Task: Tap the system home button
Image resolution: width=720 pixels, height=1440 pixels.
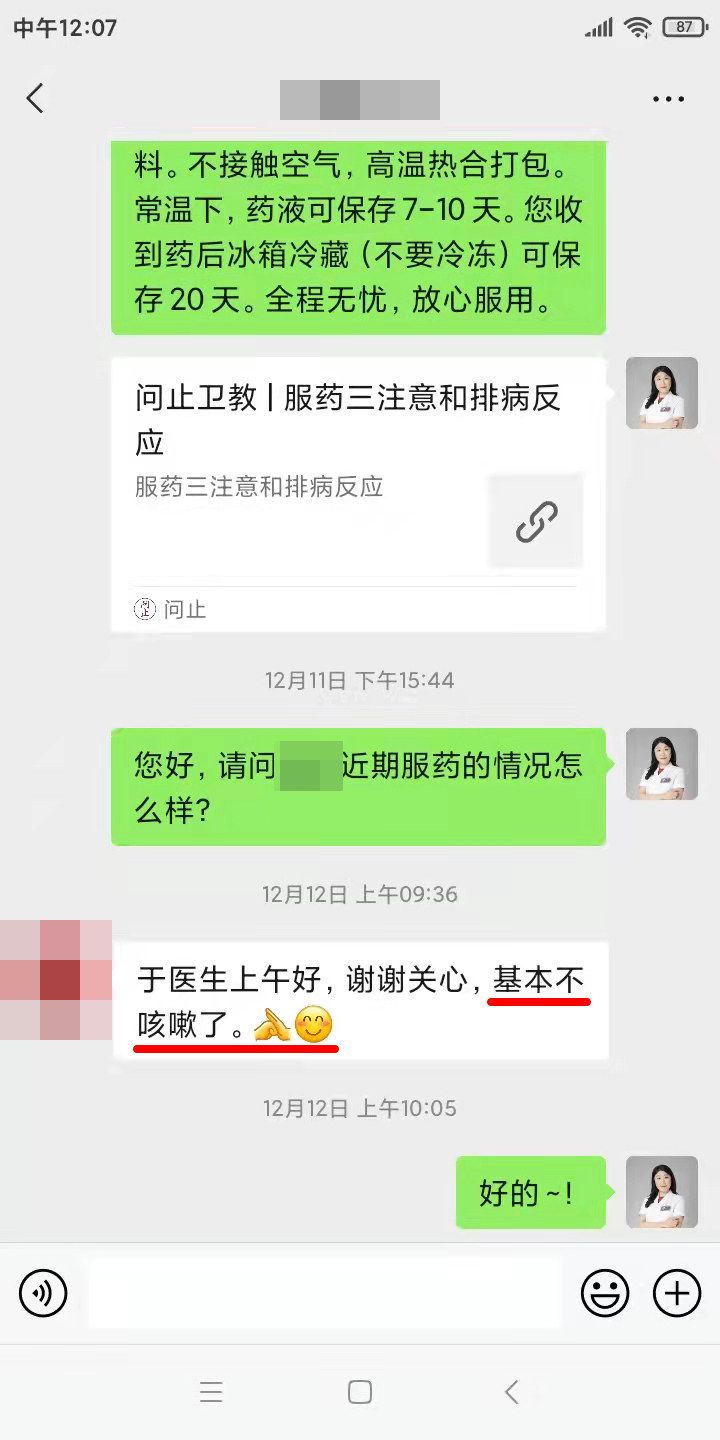Action: pyautogui.click(x=360, y=1392)
